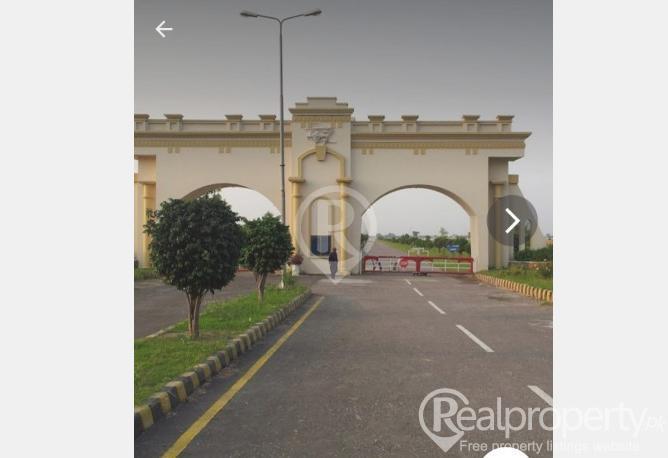Go back using the arrow icon
Viewport: 668px width, 458px height.
(x=163, y=29)
